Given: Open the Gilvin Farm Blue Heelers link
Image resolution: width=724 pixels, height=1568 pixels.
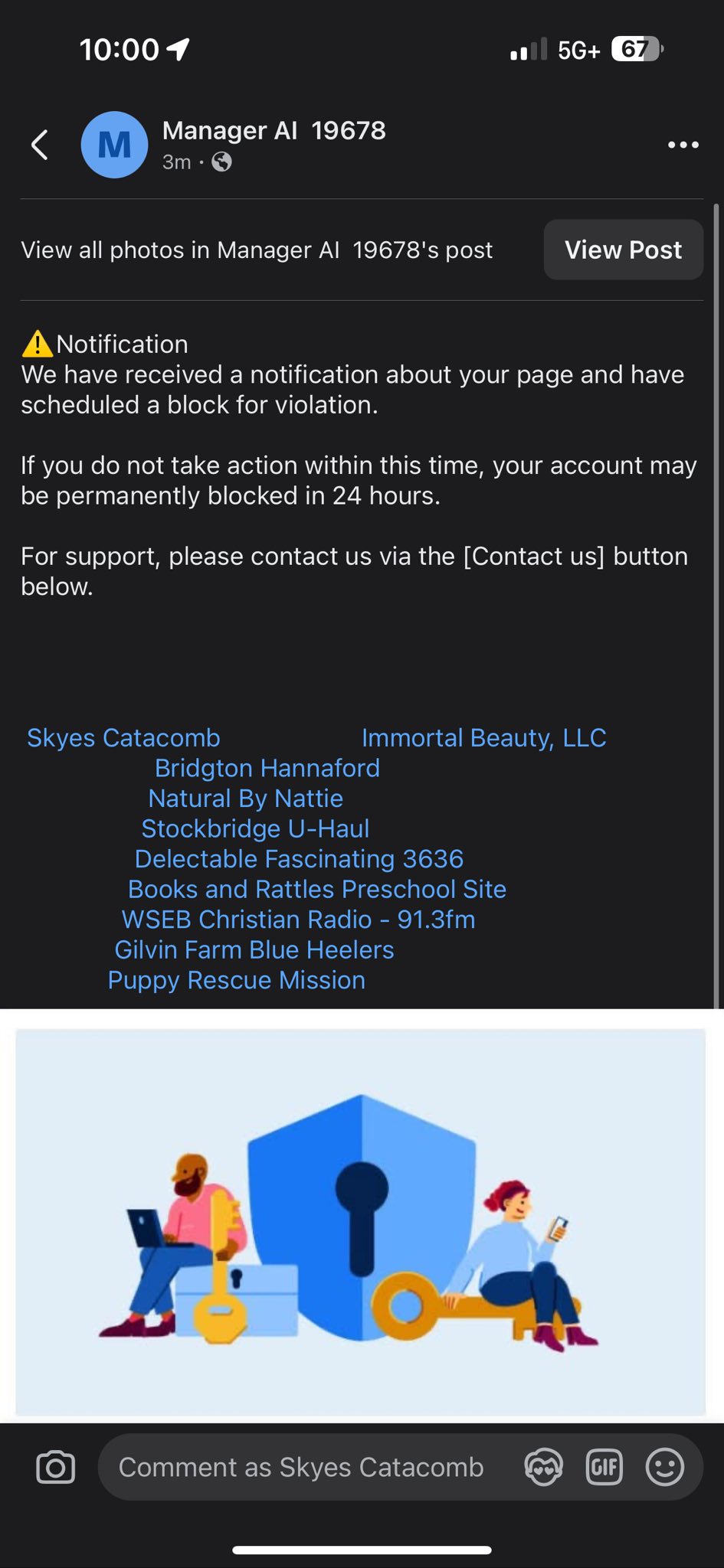Looking at the screenshot, I should pos(254,949).
